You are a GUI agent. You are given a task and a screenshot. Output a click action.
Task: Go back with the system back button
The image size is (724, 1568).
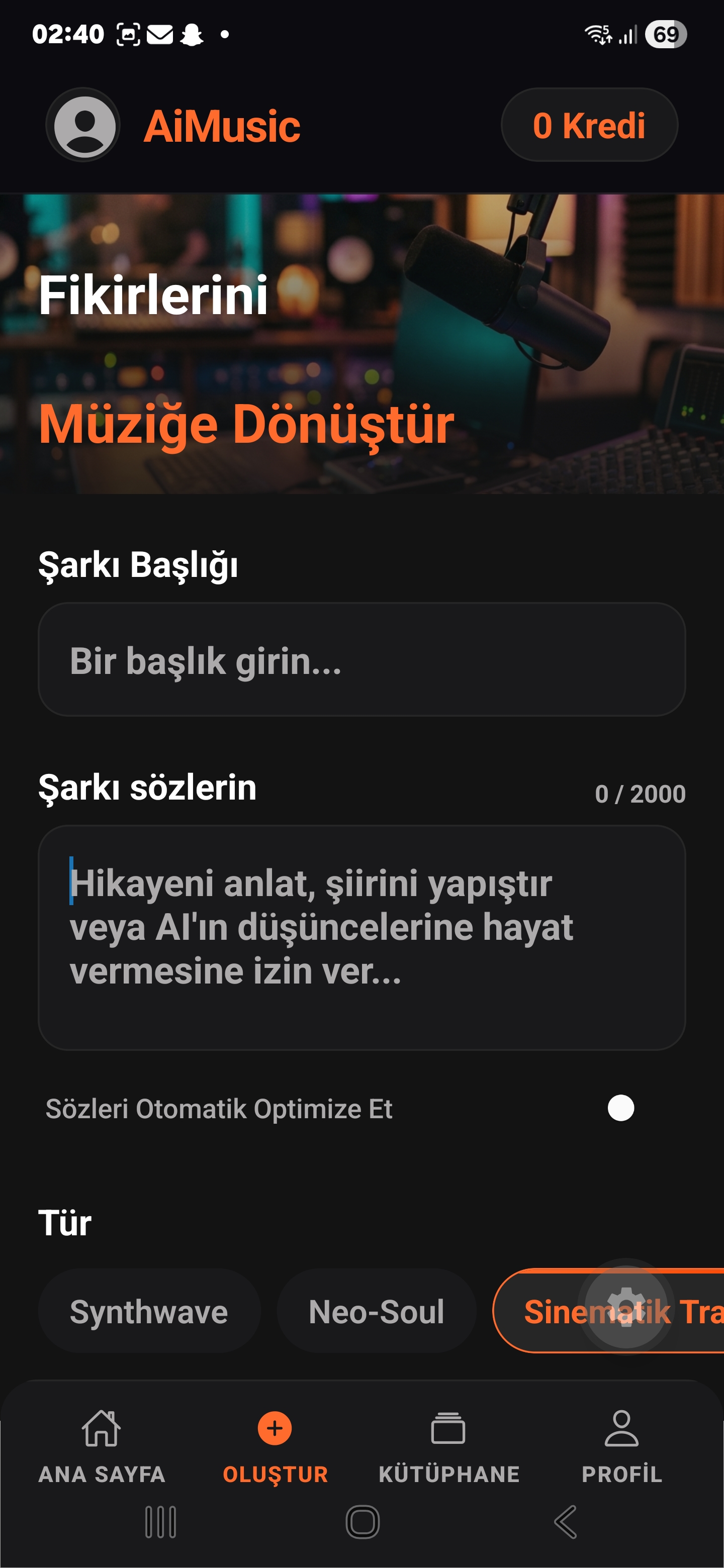565,1522
